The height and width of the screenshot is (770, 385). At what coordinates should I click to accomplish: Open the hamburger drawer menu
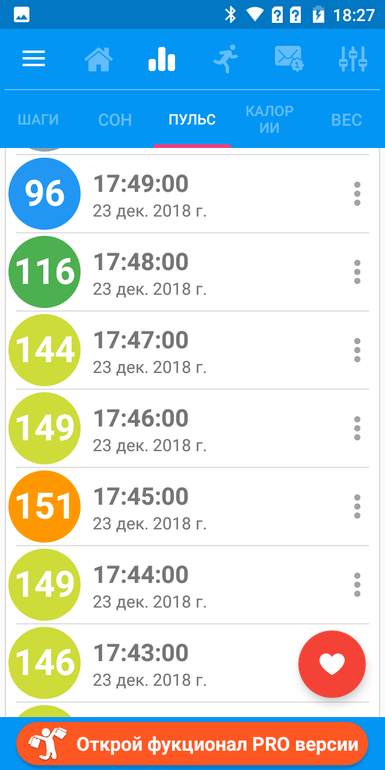coord(33,59)
